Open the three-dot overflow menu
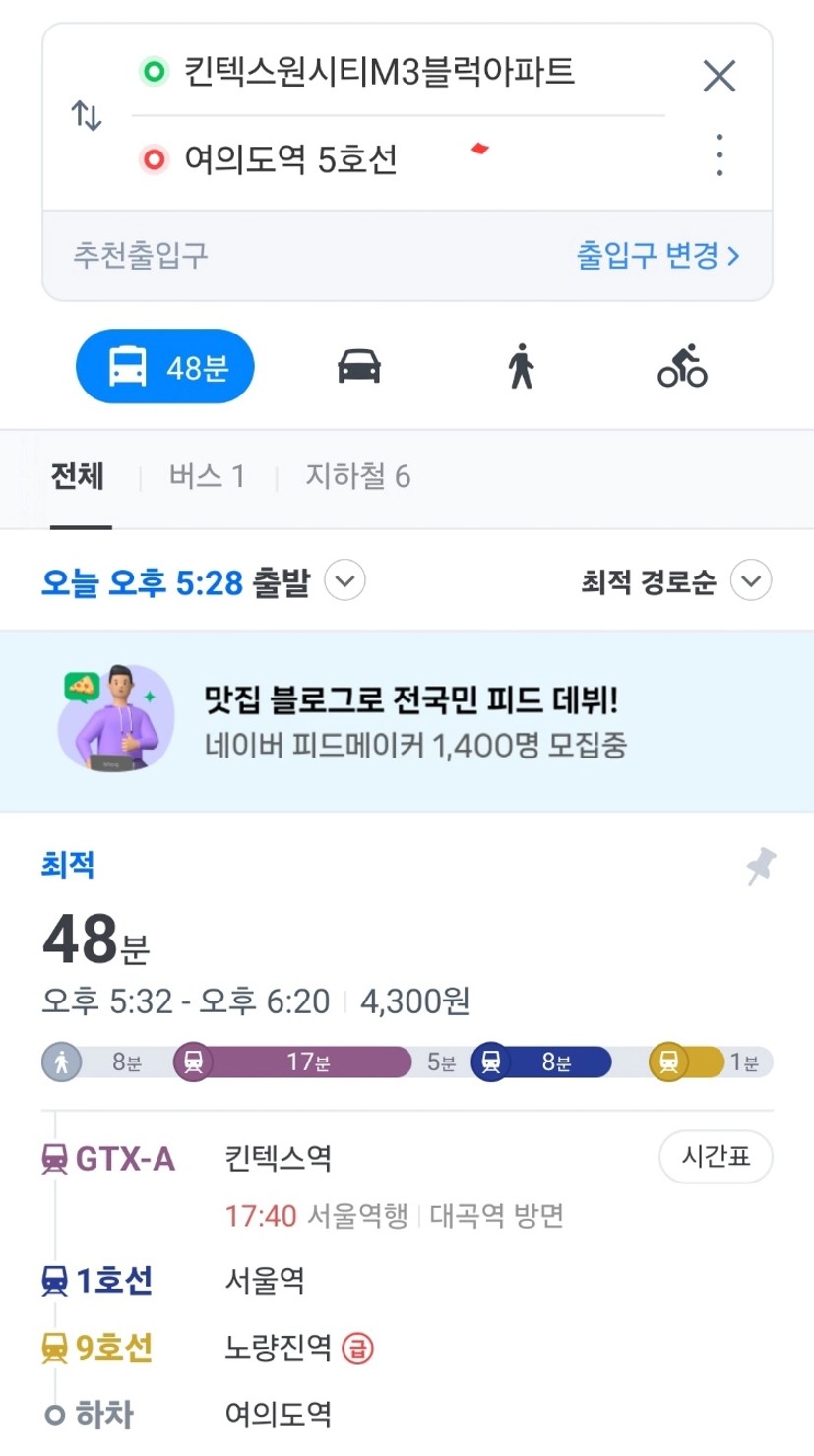Viewport: 814px width, 1456px height. (x=720, y=154)
